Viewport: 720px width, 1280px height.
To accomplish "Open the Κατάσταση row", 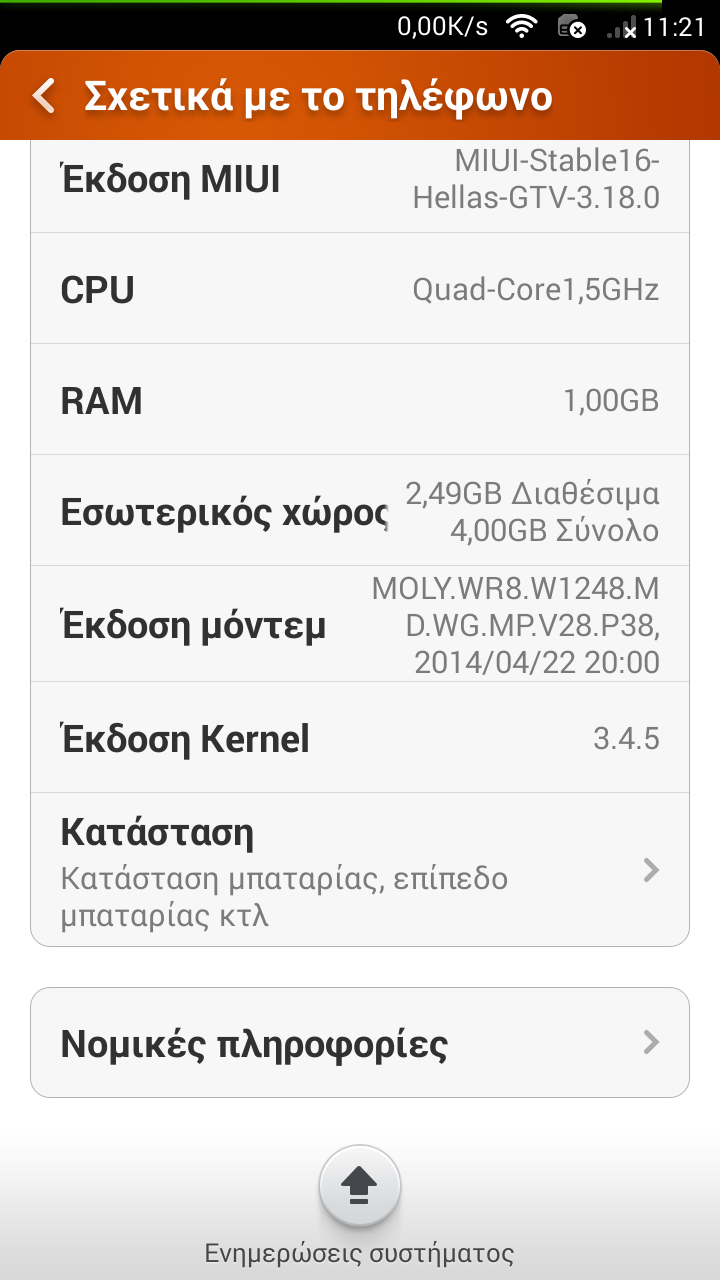I will (x=360, y=869).
